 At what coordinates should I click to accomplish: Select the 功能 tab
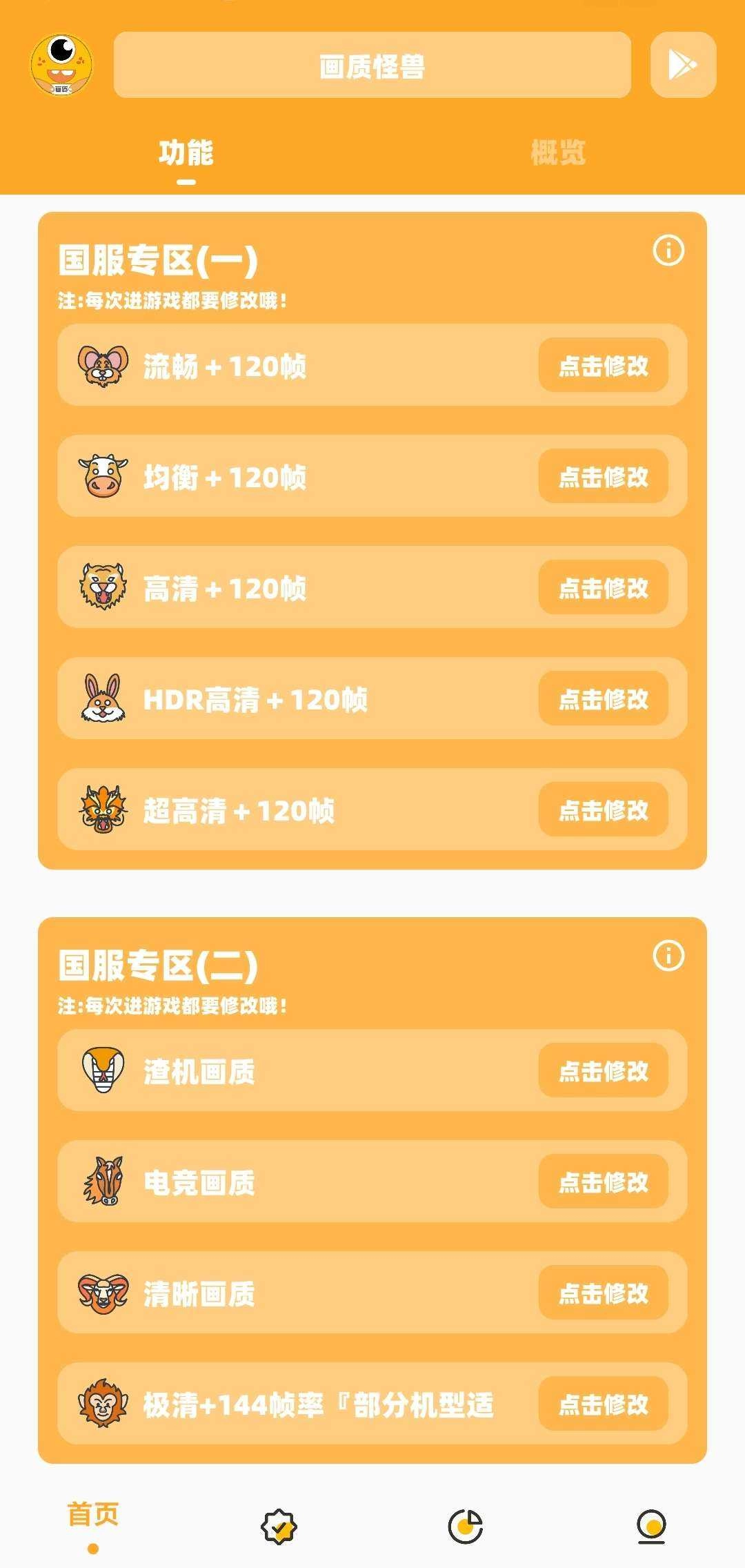tap(186, 155)
